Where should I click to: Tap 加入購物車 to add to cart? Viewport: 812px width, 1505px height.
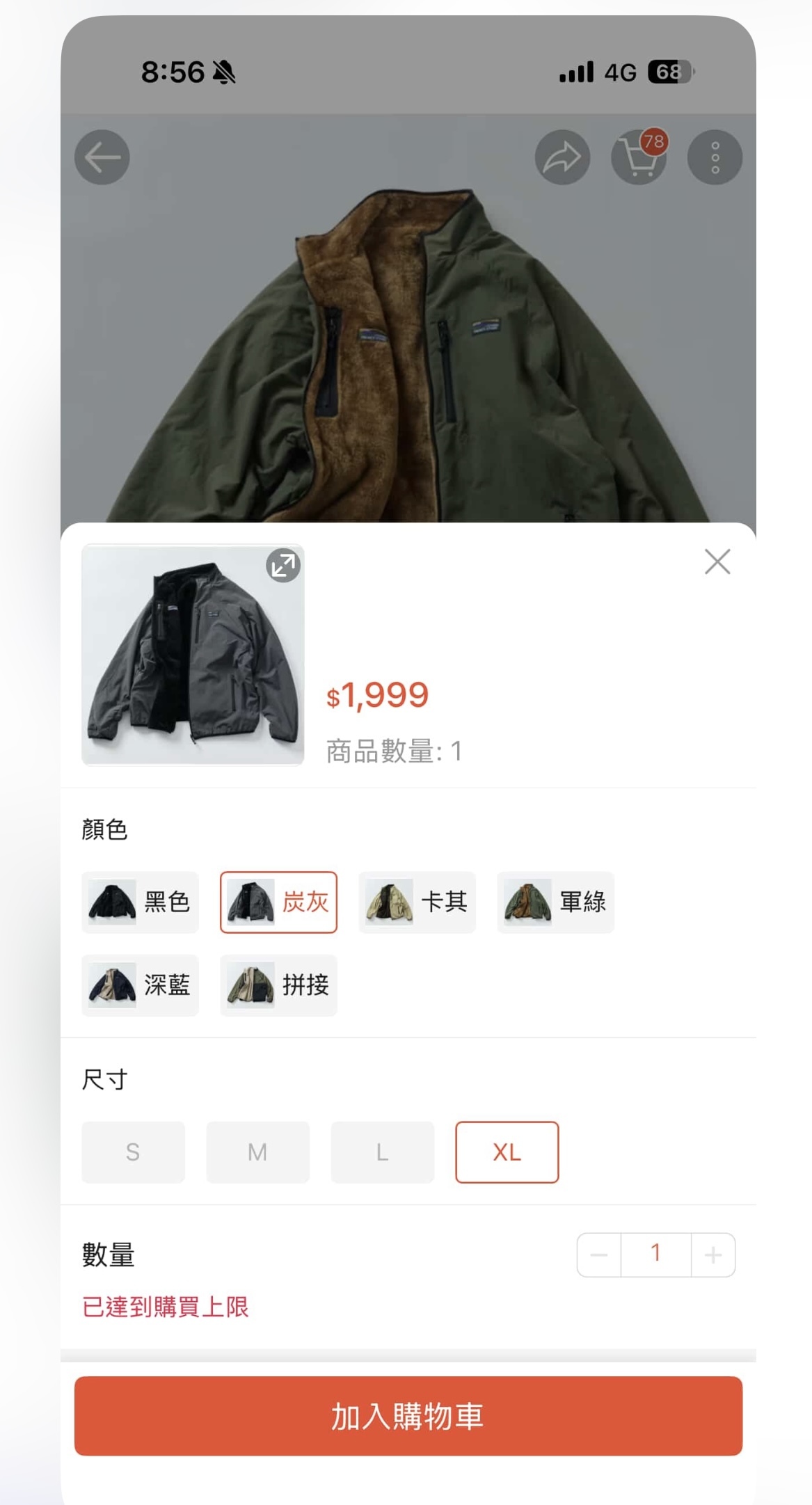pos(408,1416)
